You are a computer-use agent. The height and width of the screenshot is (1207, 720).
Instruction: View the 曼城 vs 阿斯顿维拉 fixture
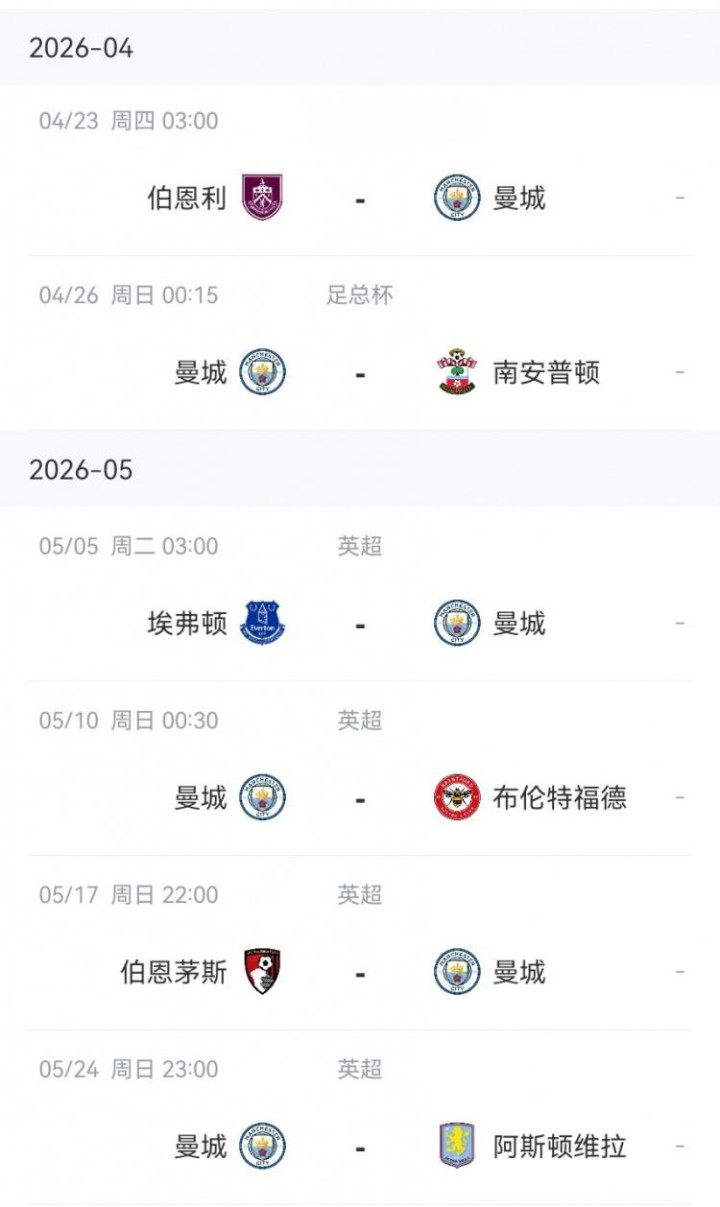(360, 1146)
